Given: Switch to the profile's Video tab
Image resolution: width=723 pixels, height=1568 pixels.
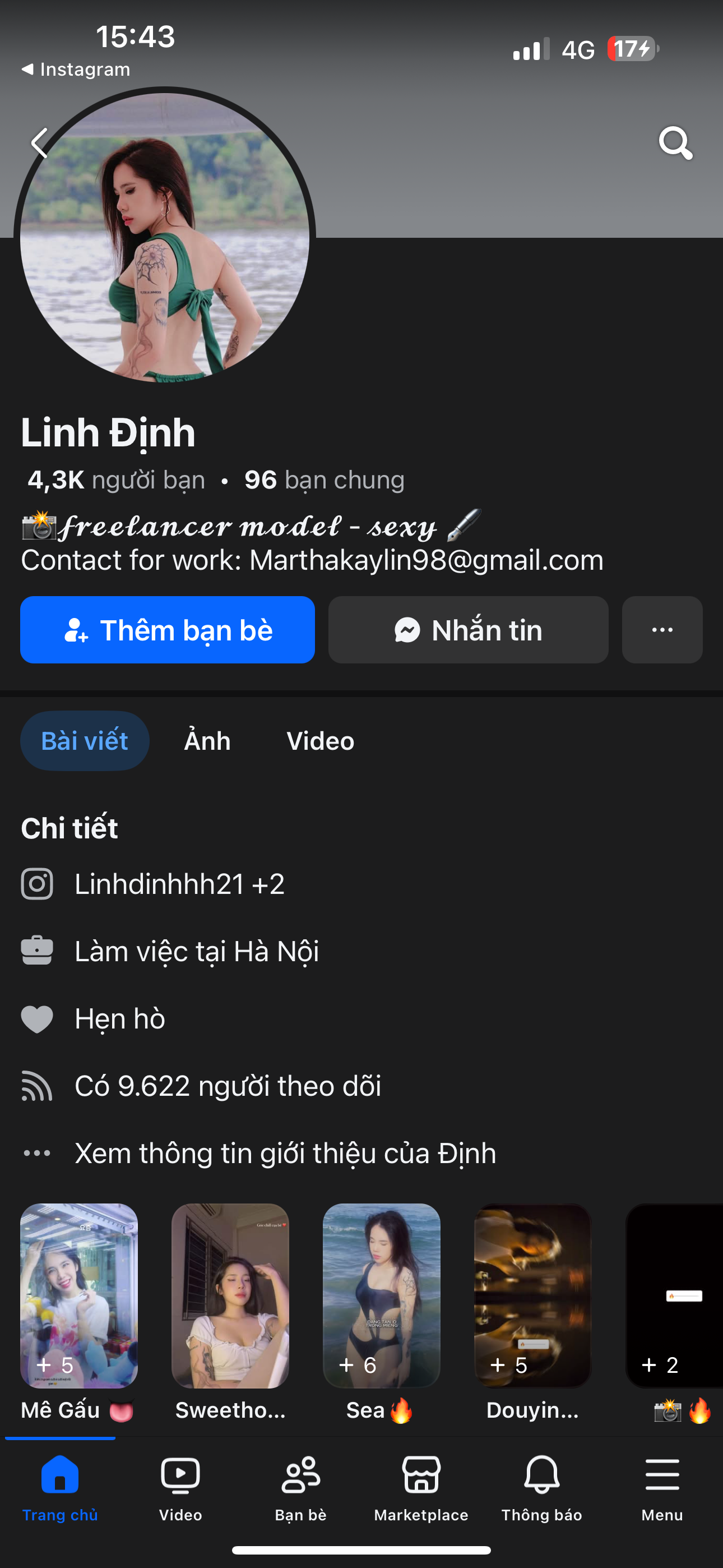Looking at the screenshot, I should pos(320,741).
